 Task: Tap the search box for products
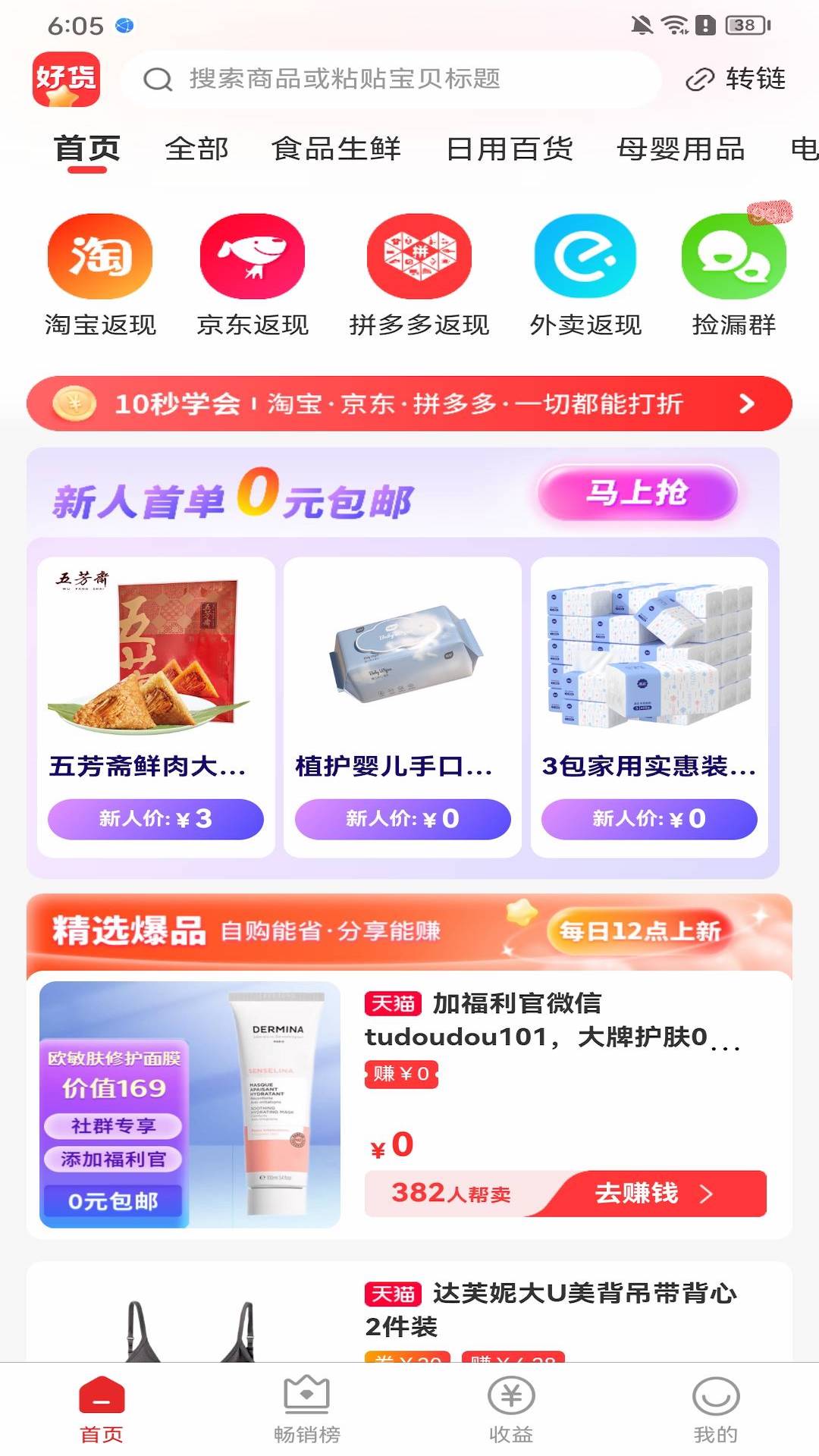pyautogui.click(x=391, y=79)
